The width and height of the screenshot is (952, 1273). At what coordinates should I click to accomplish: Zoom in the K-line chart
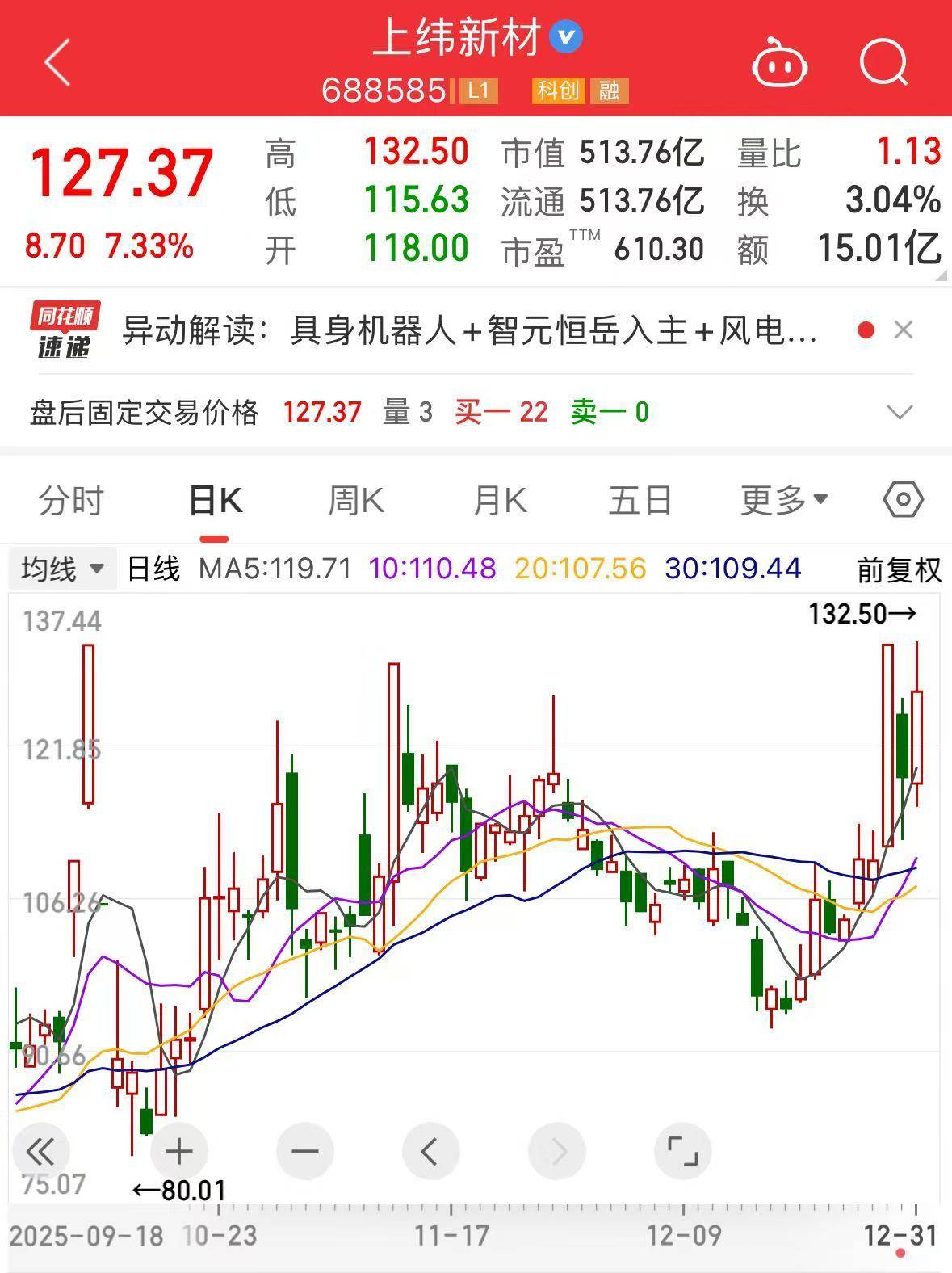click(178, 1151)
